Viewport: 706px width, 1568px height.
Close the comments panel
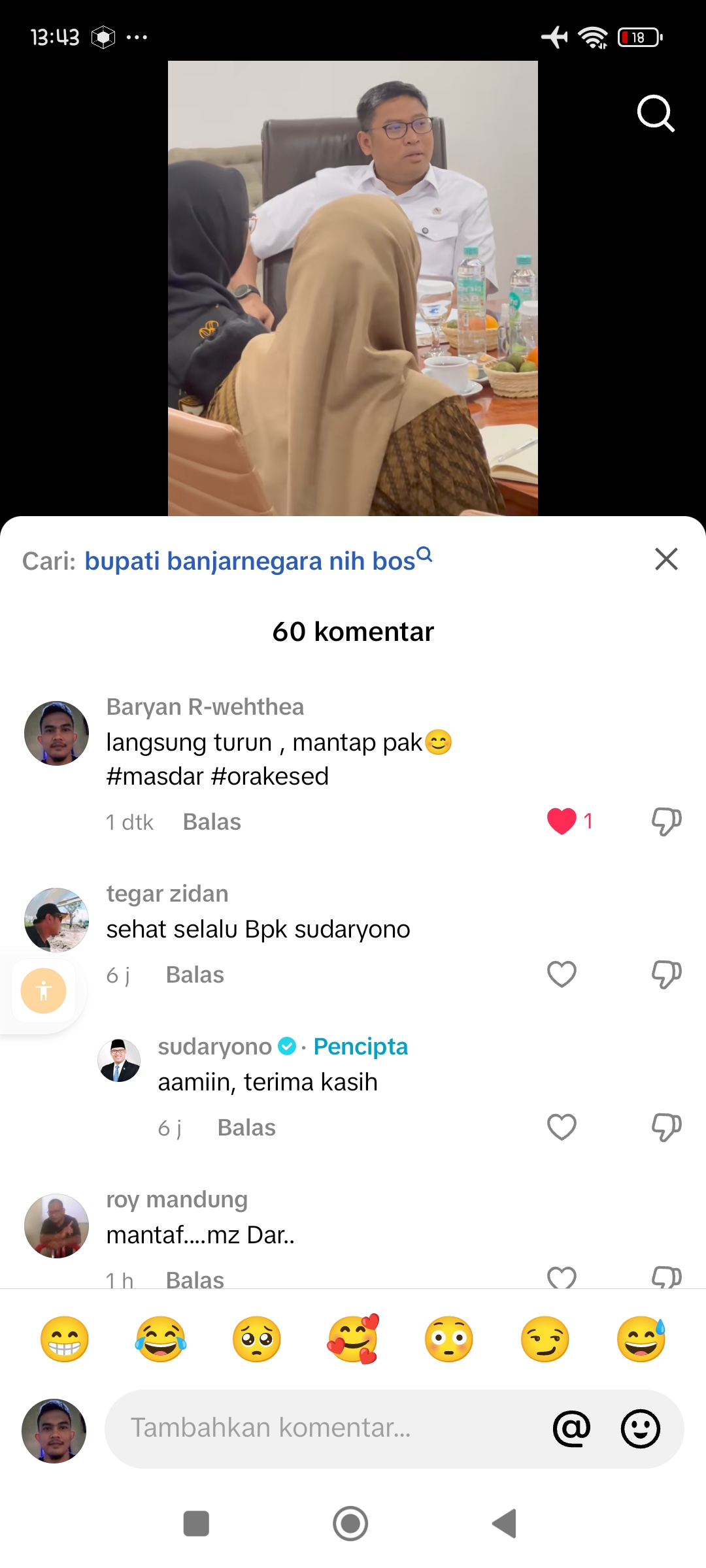(666, 559)
